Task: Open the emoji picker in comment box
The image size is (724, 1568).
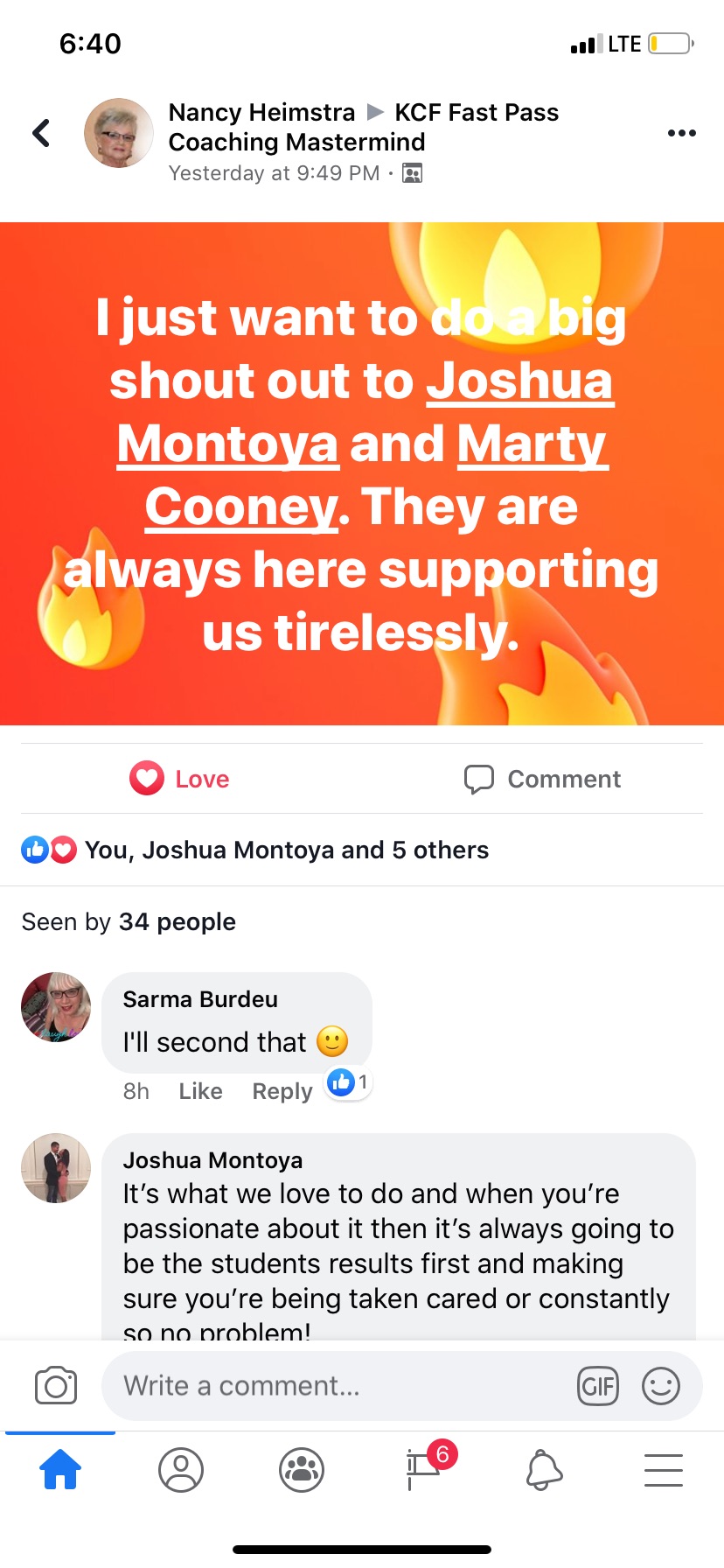Action: coord(661,1386)
